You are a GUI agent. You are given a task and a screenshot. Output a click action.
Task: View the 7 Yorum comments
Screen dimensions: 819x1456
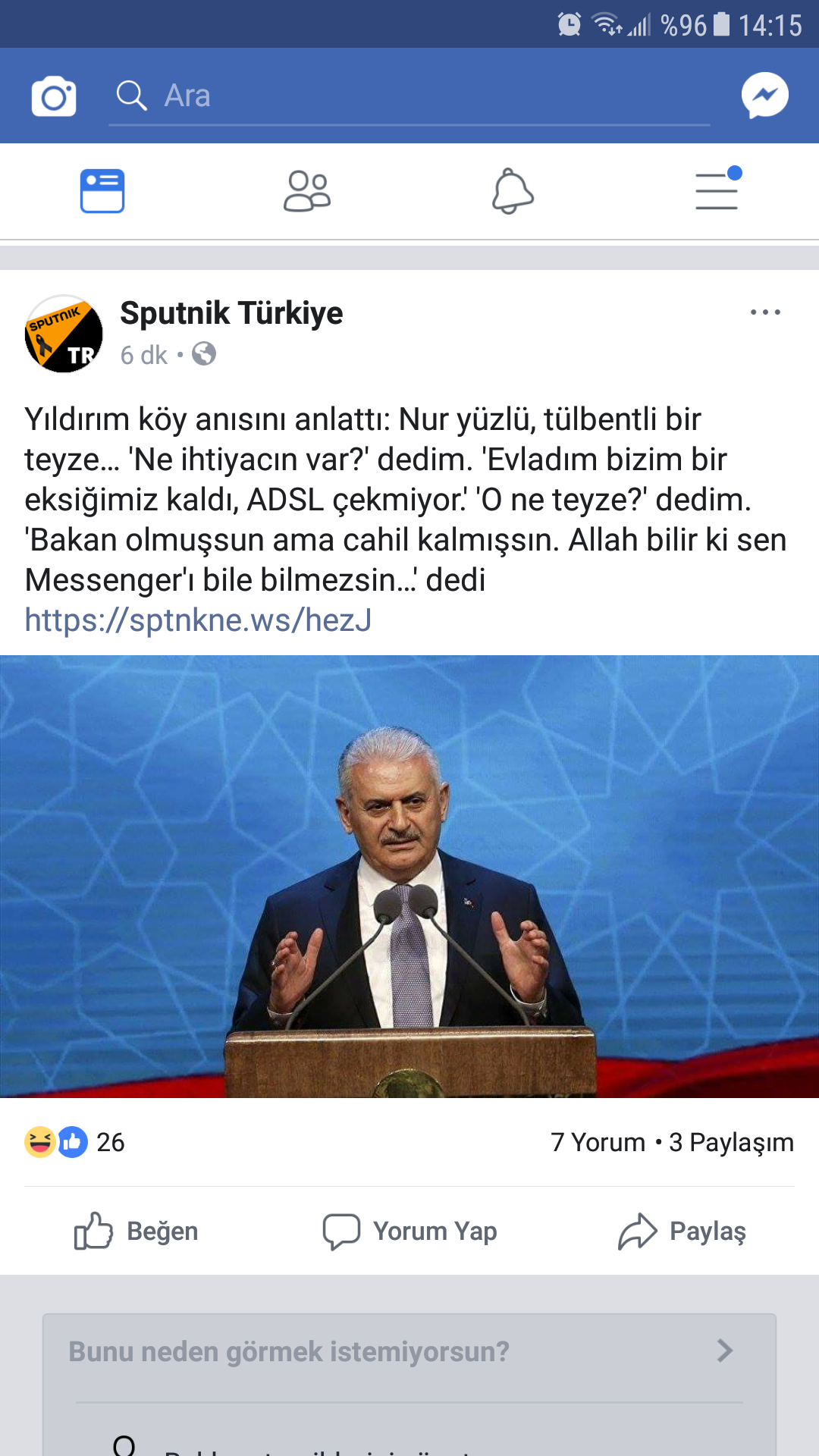598,1142
